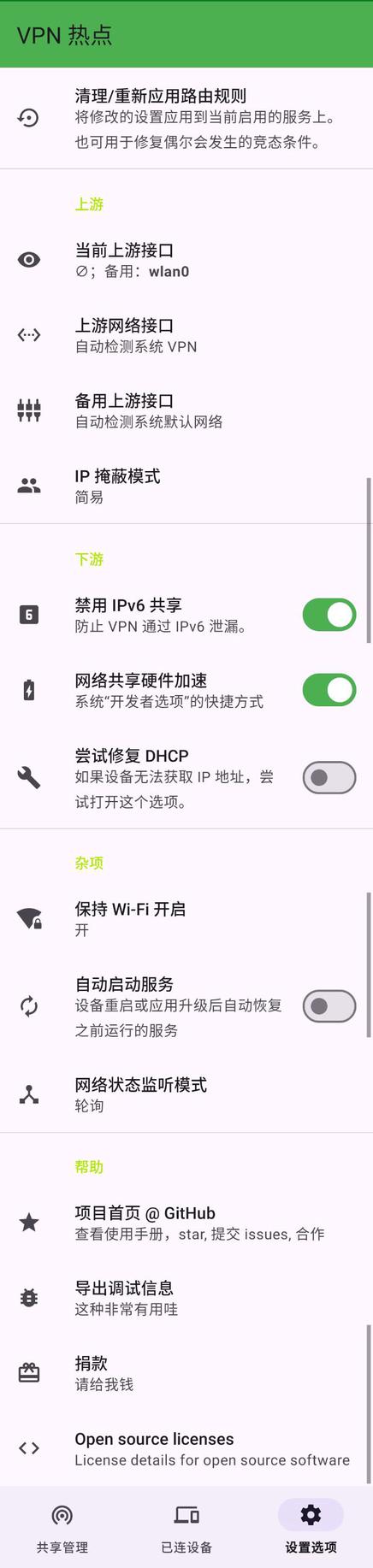
Task: Tap 清理/重新应用路由规则
Action: [186, 118]
